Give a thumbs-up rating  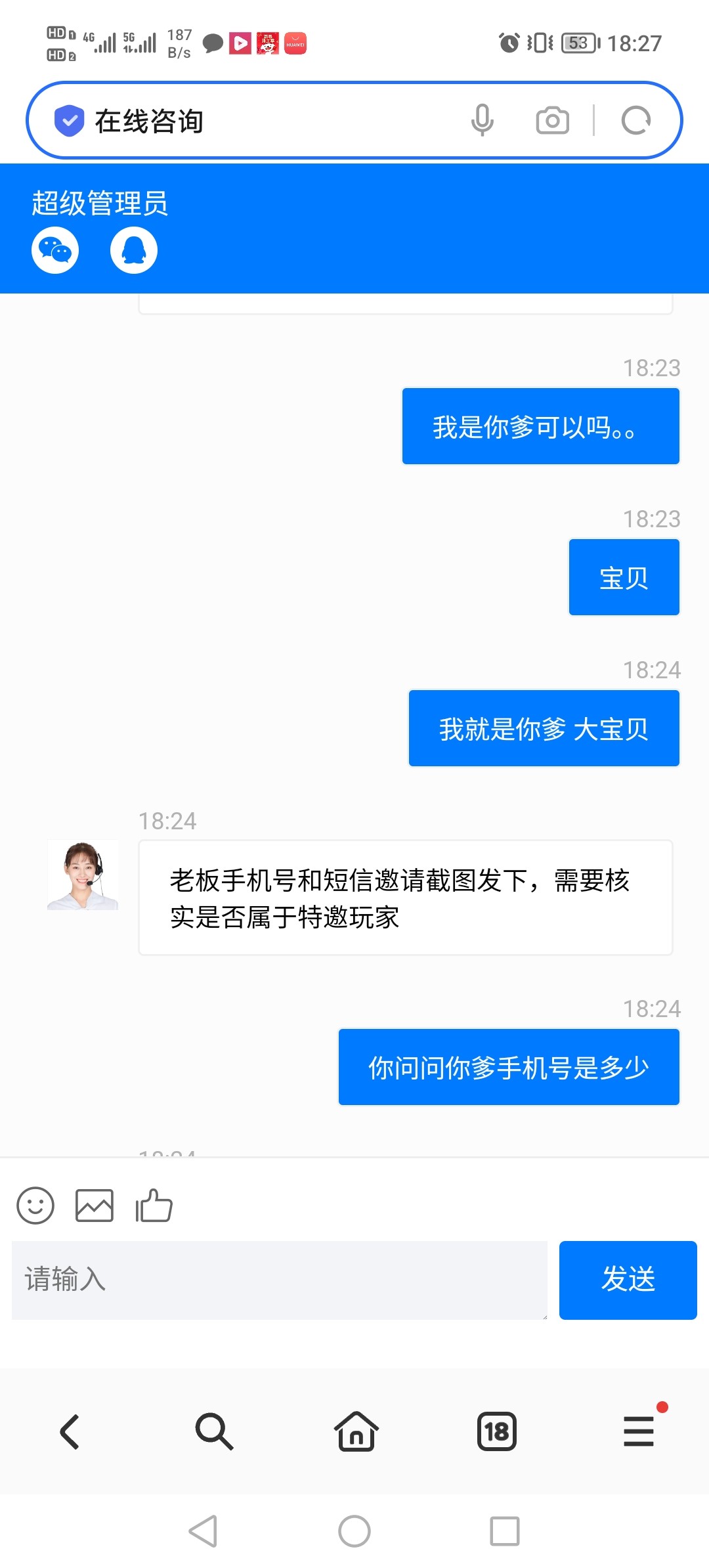tap(154, 1206)
